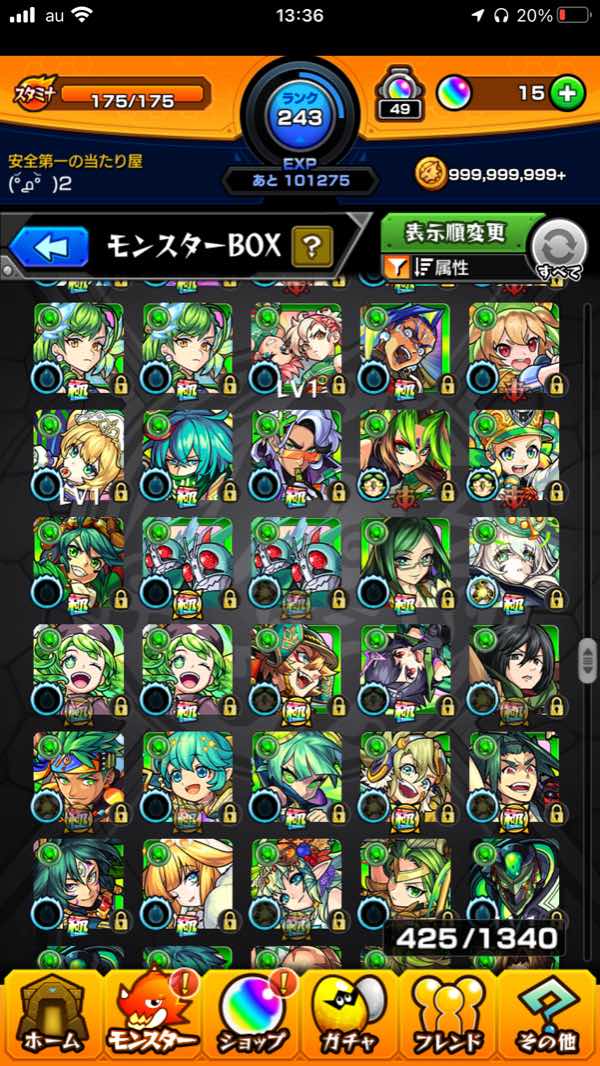
Task: Switch to the ガチャ tab
Action: coord(349,1015)
